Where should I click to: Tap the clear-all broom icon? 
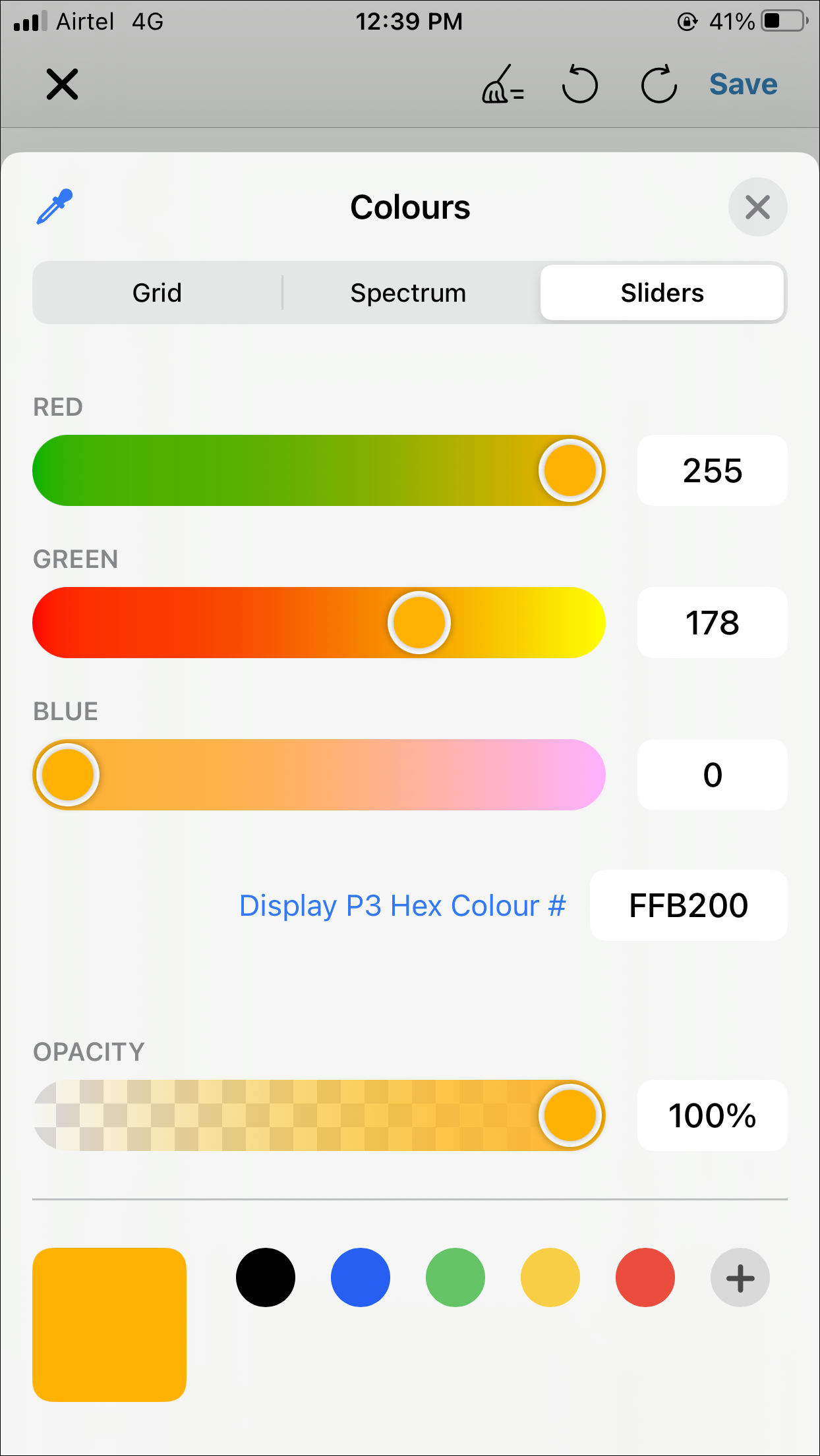(502, 84)
